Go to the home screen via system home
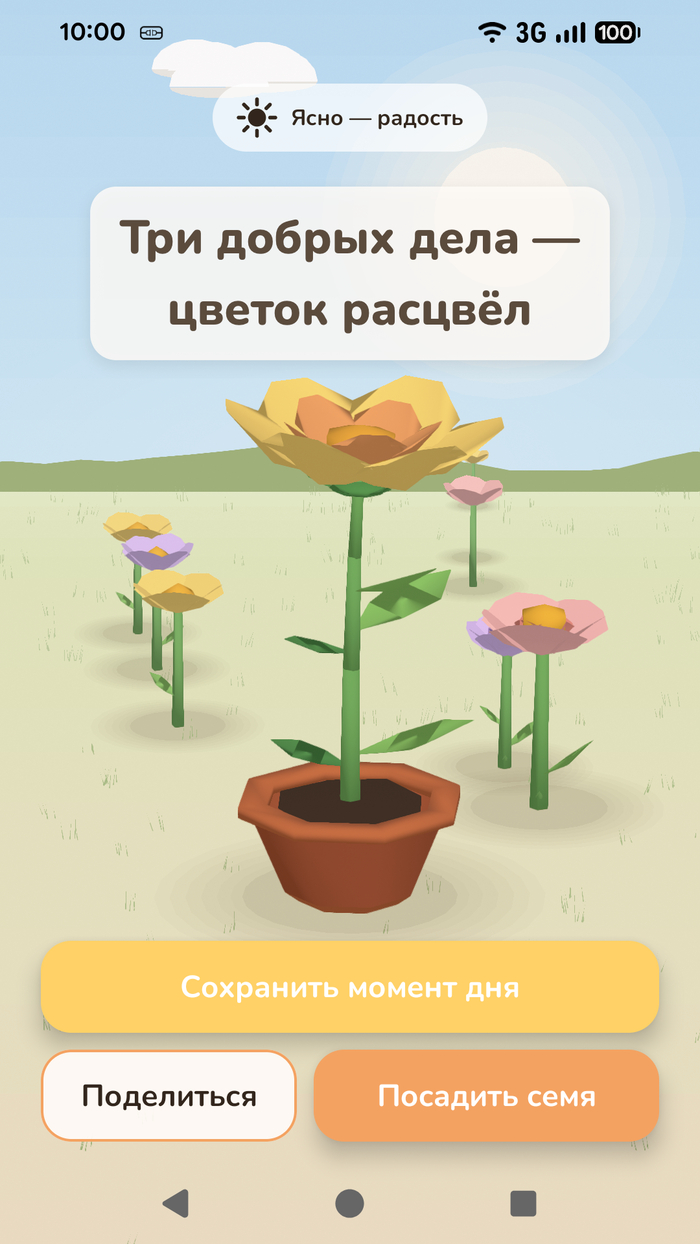The image size is (700, 1244). click(x=349, y=1203)
